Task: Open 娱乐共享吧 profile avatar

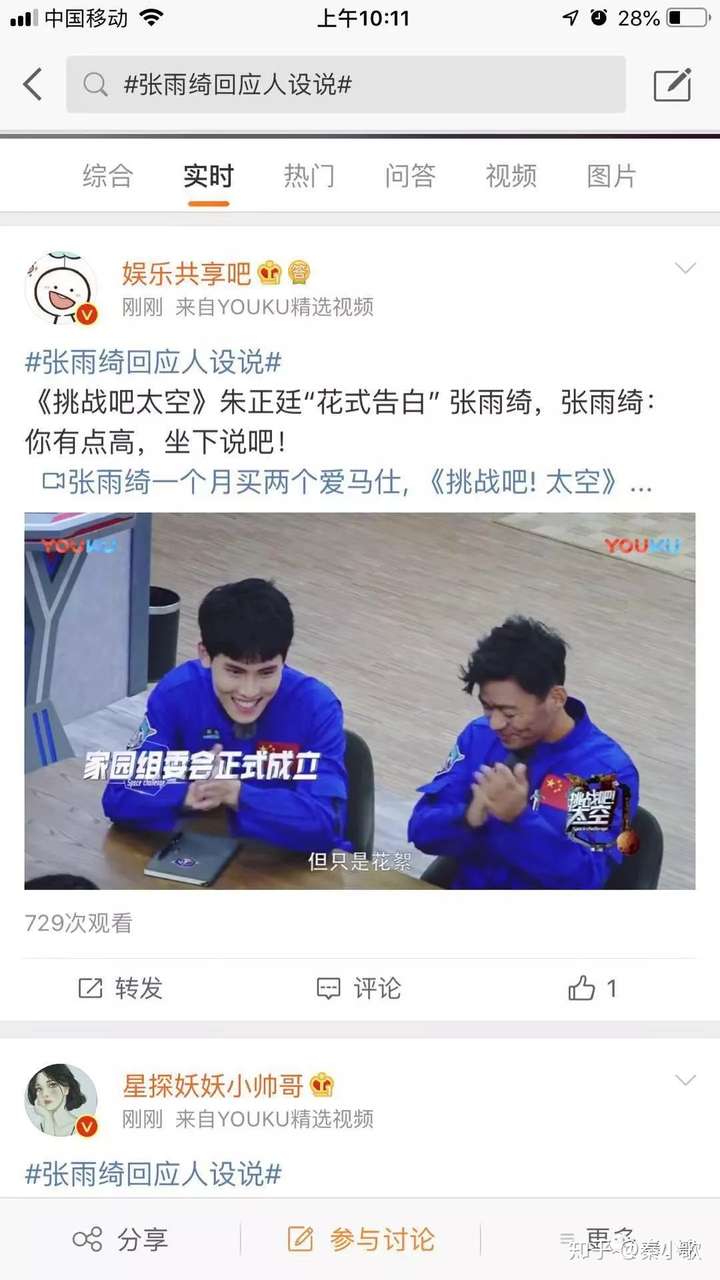Action: 61,289
